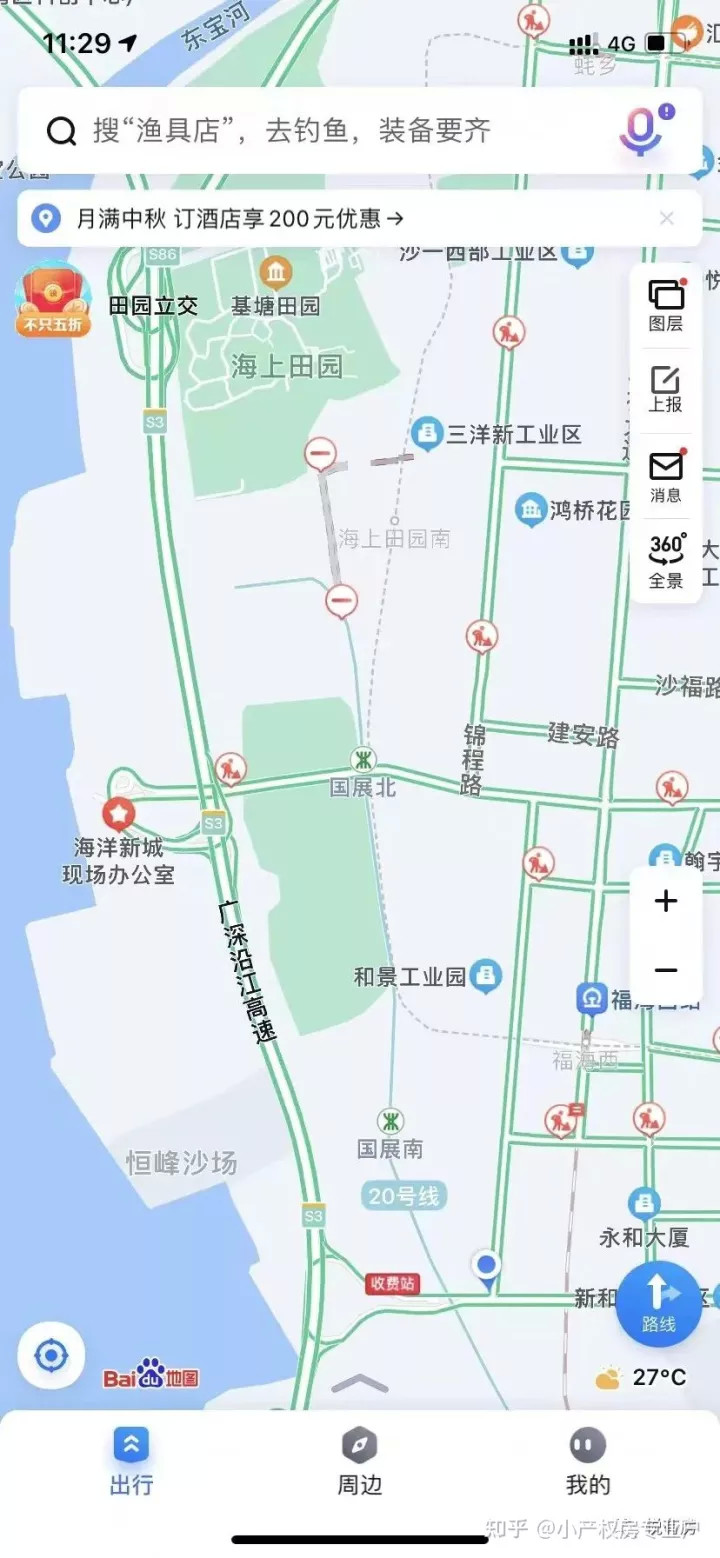Dismiss the hotel discount banner
This screenshot has height=1558, width=720.
click(x=667, y=218)
